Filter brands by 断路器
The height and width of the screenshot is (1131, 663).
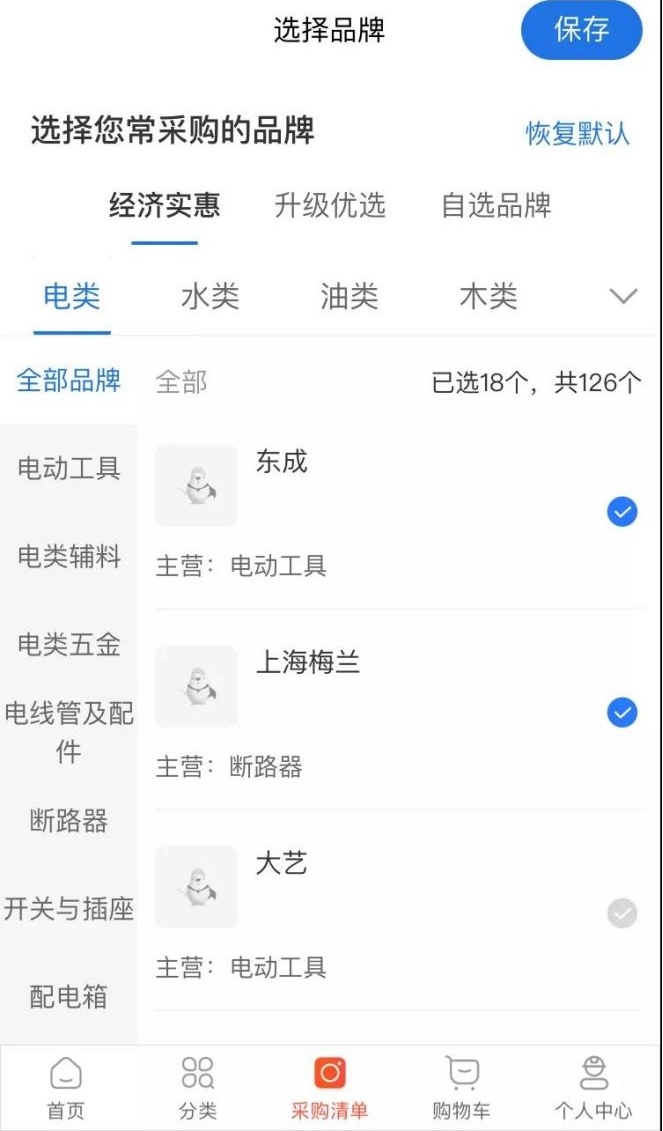pos(69,821)
